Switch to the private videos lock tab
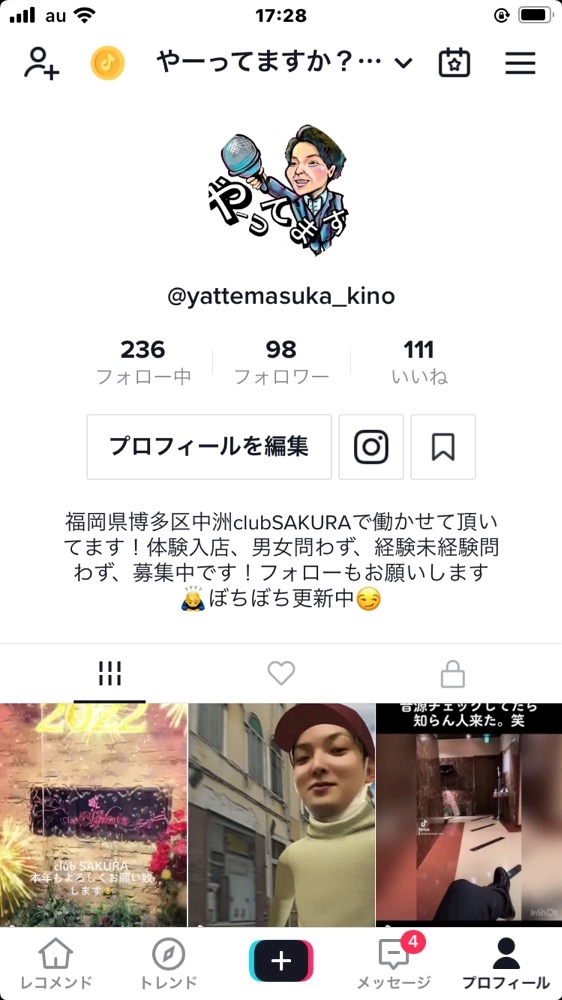 pos(452,673)
